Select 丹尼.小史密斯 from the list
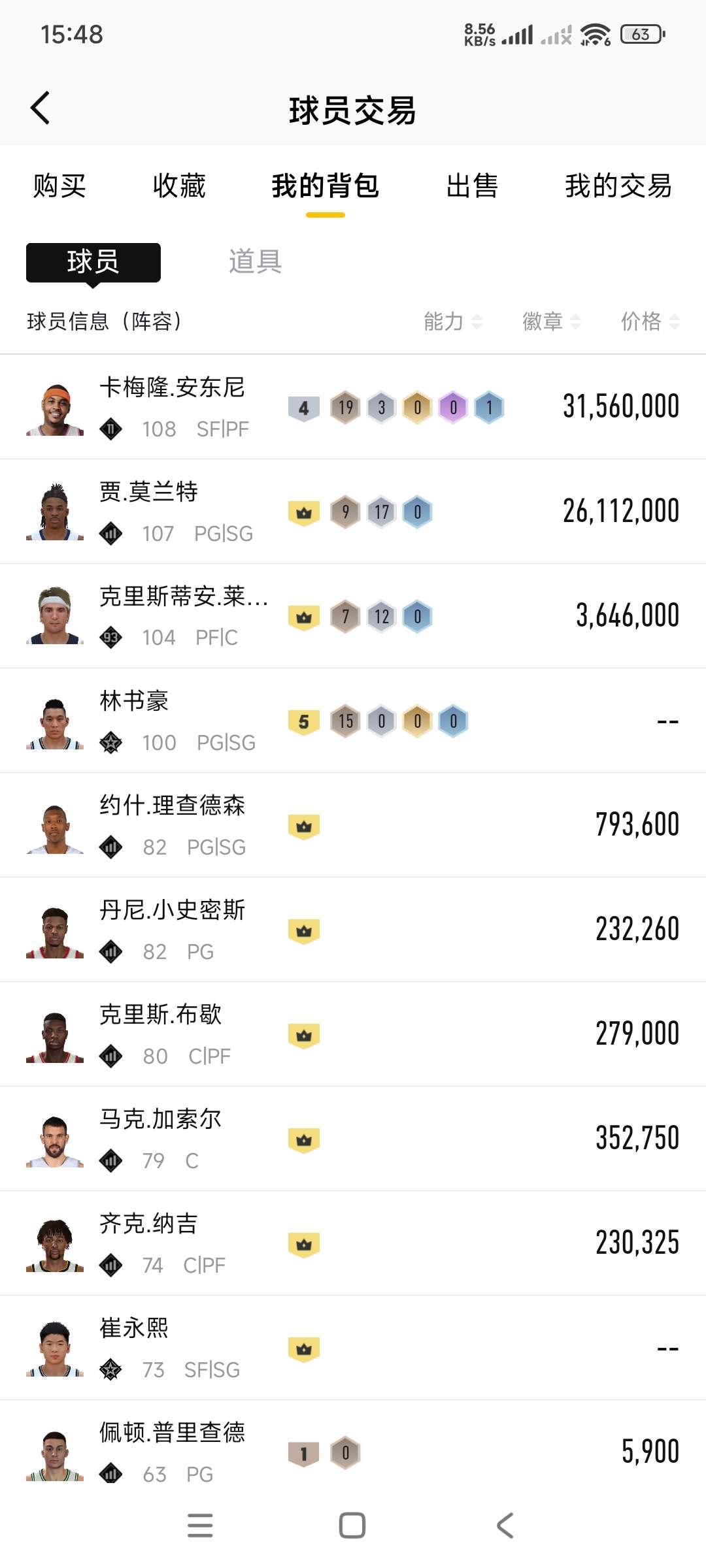This screenshot has height=1568, width=706. pyautogui.click(x=353, y=930)
